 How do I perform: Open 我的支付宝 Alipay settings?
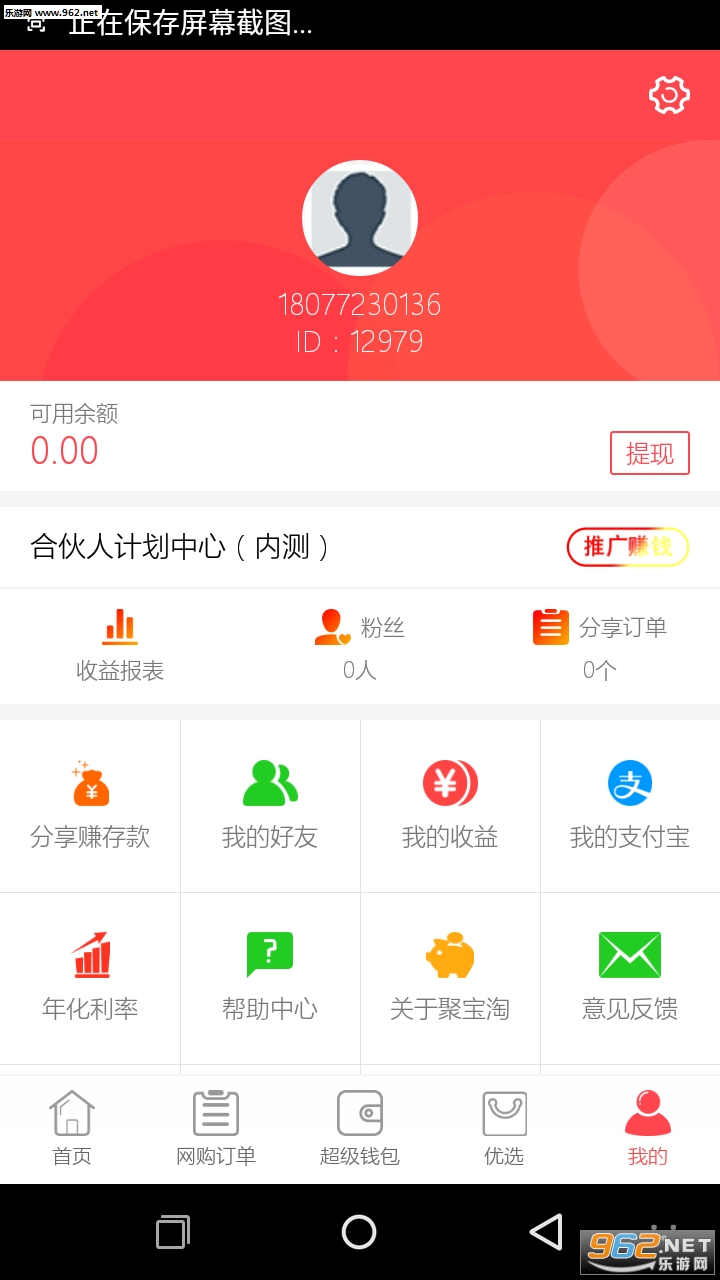pos(630,806)
